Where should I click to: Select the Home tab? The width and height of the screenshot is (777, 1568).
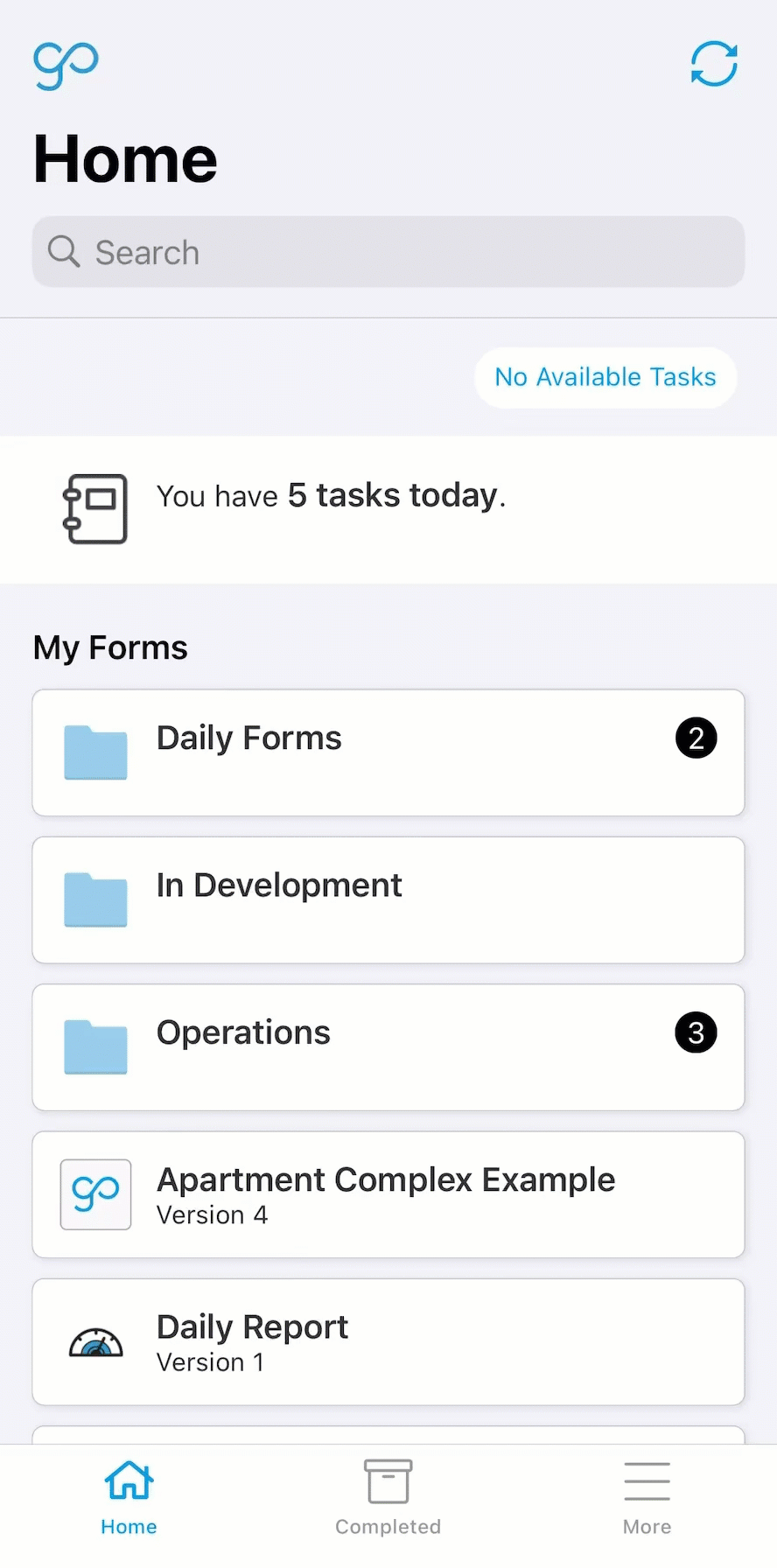(x=129, y=1496)
